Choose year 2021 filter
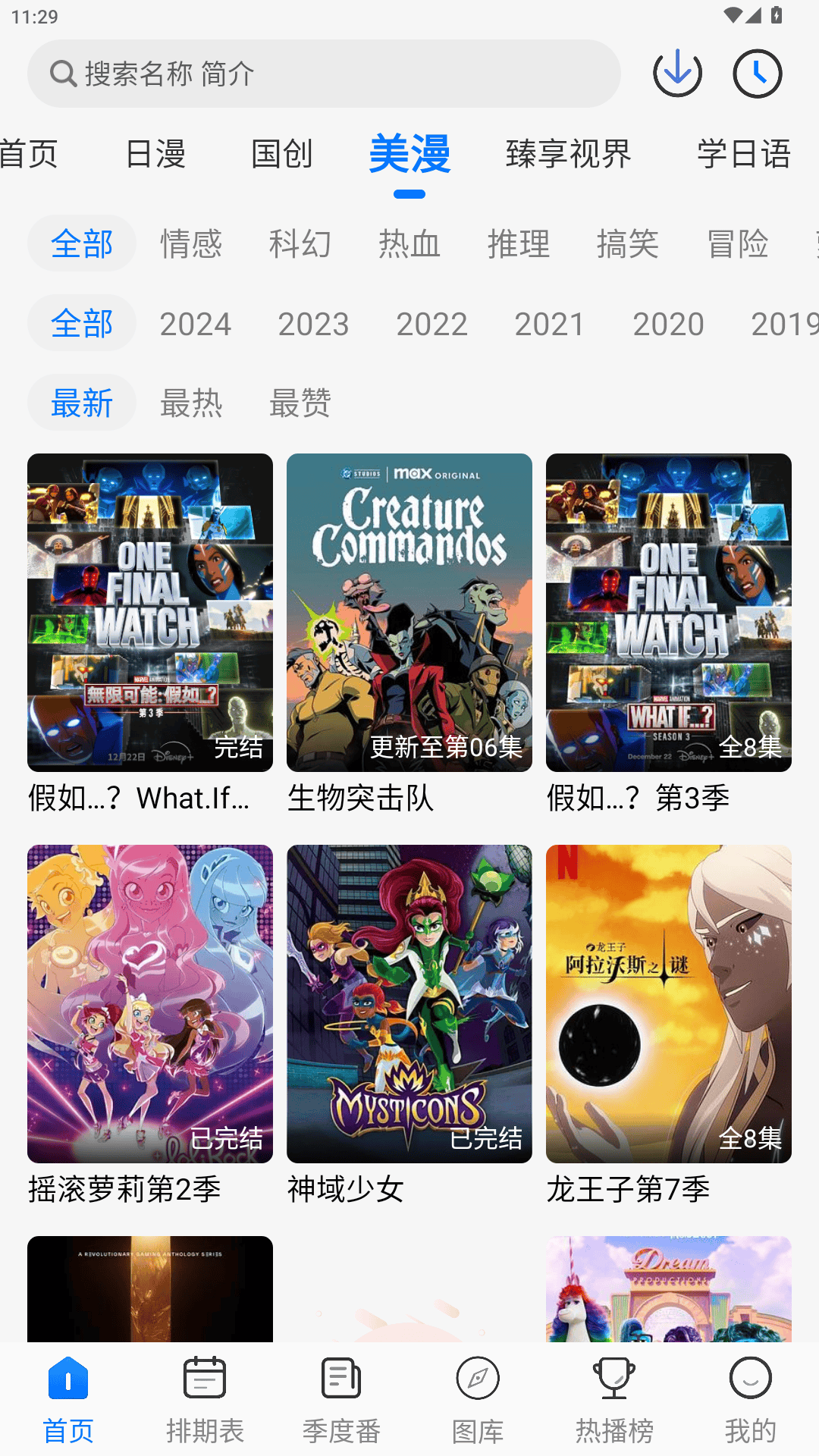Viewport: 819px width, 1456px height. [550, 324]
